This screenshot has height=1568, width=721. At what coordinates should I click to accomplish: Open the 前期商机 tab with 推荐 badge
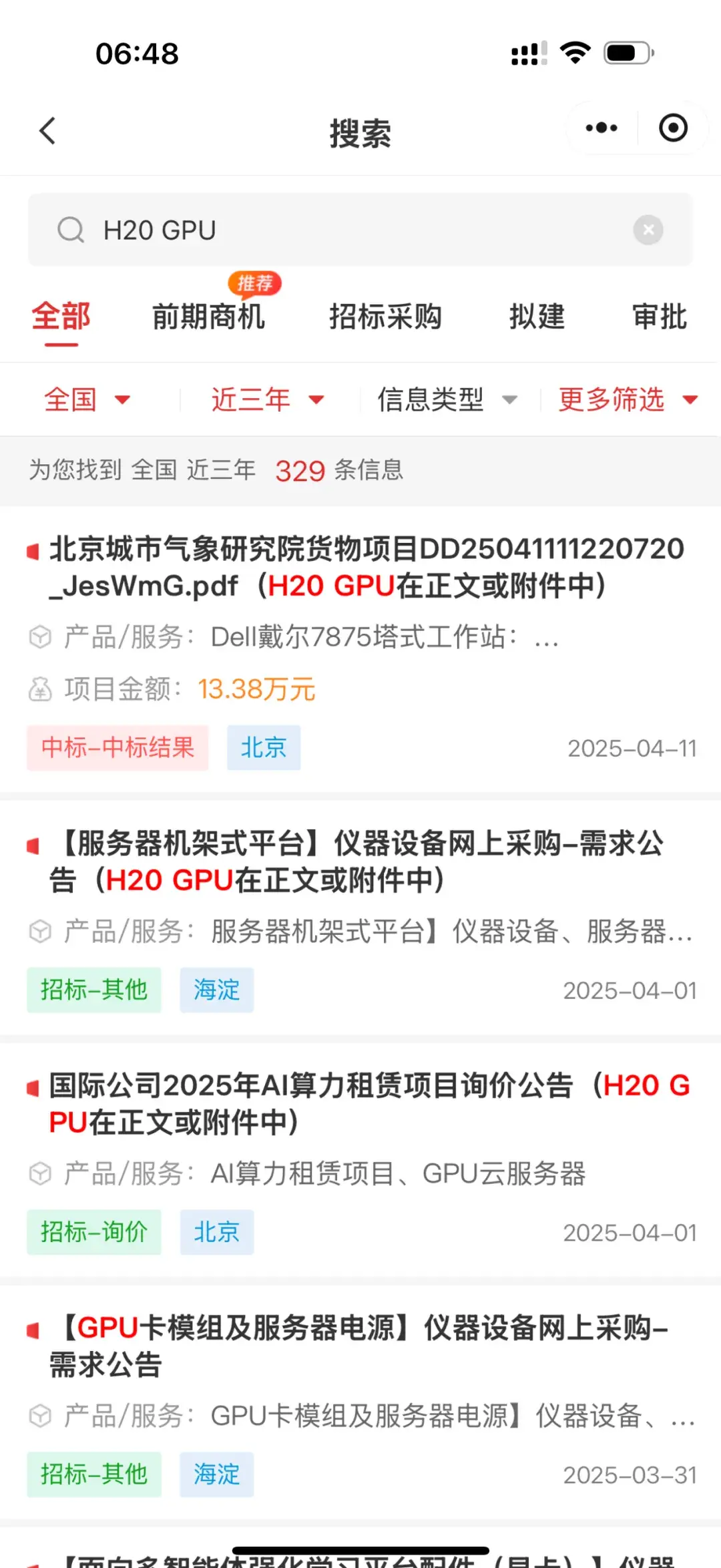tap(209, 316)
